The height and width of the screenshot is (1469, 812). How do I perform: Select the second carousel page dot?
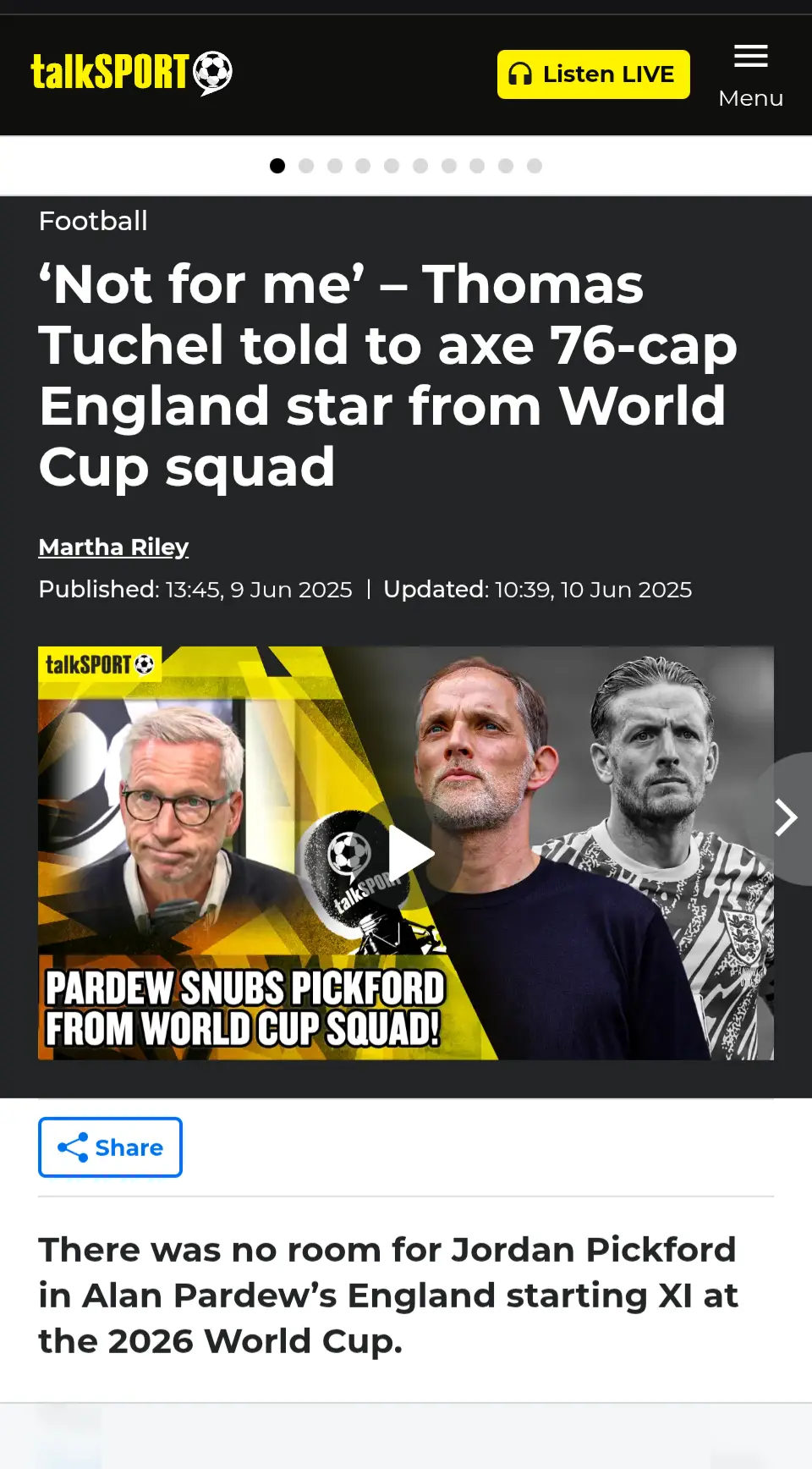point(306,166)
